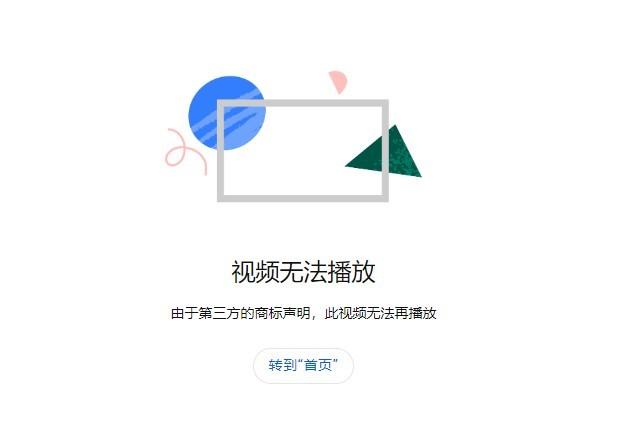This screenshot has width=622, height=435.
Task: Tap the 转到“首页” button
Action: point(303,366)
